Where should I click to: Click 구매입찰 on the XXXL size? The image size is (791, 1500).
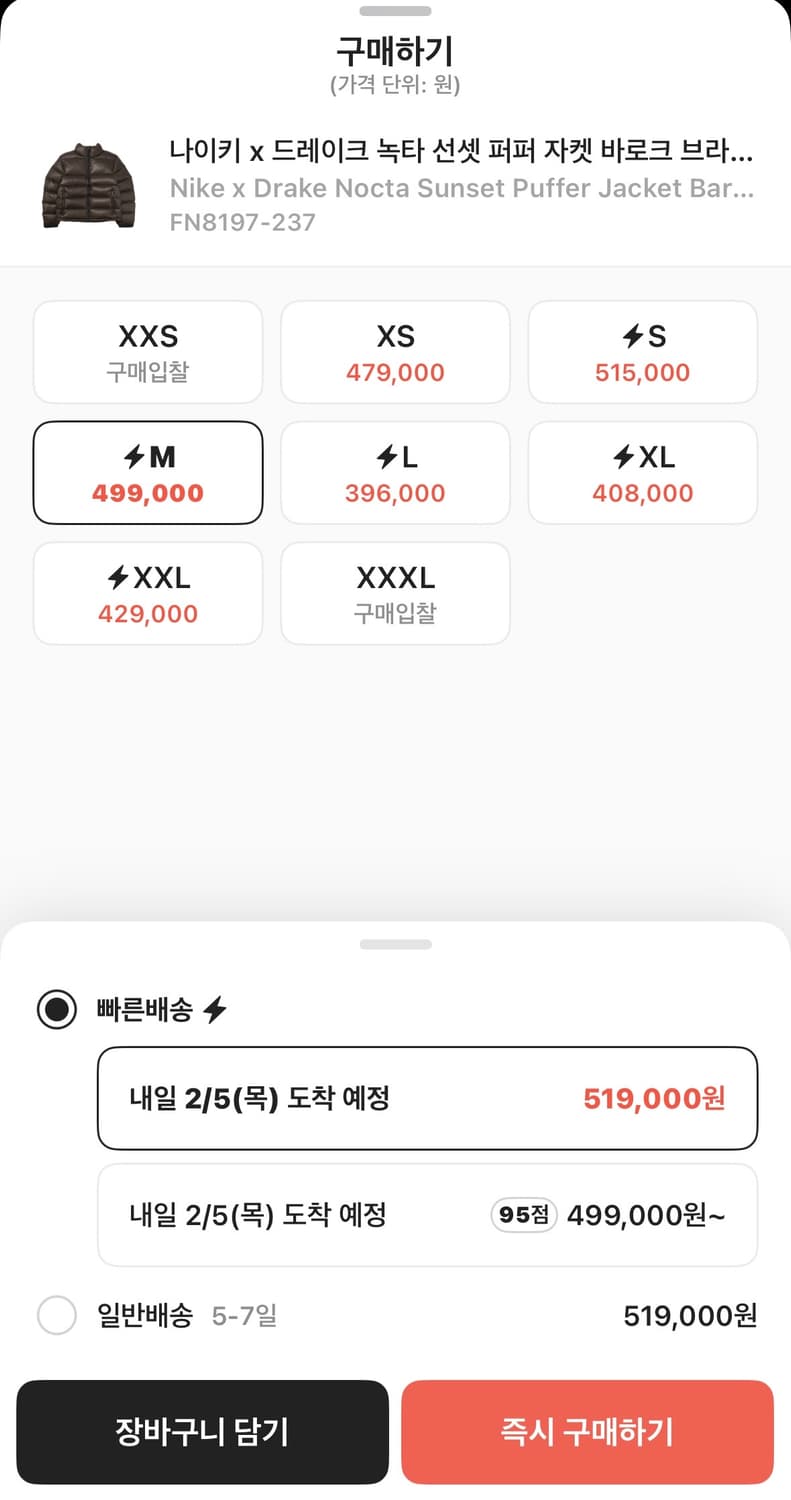(x=395, y=593)
